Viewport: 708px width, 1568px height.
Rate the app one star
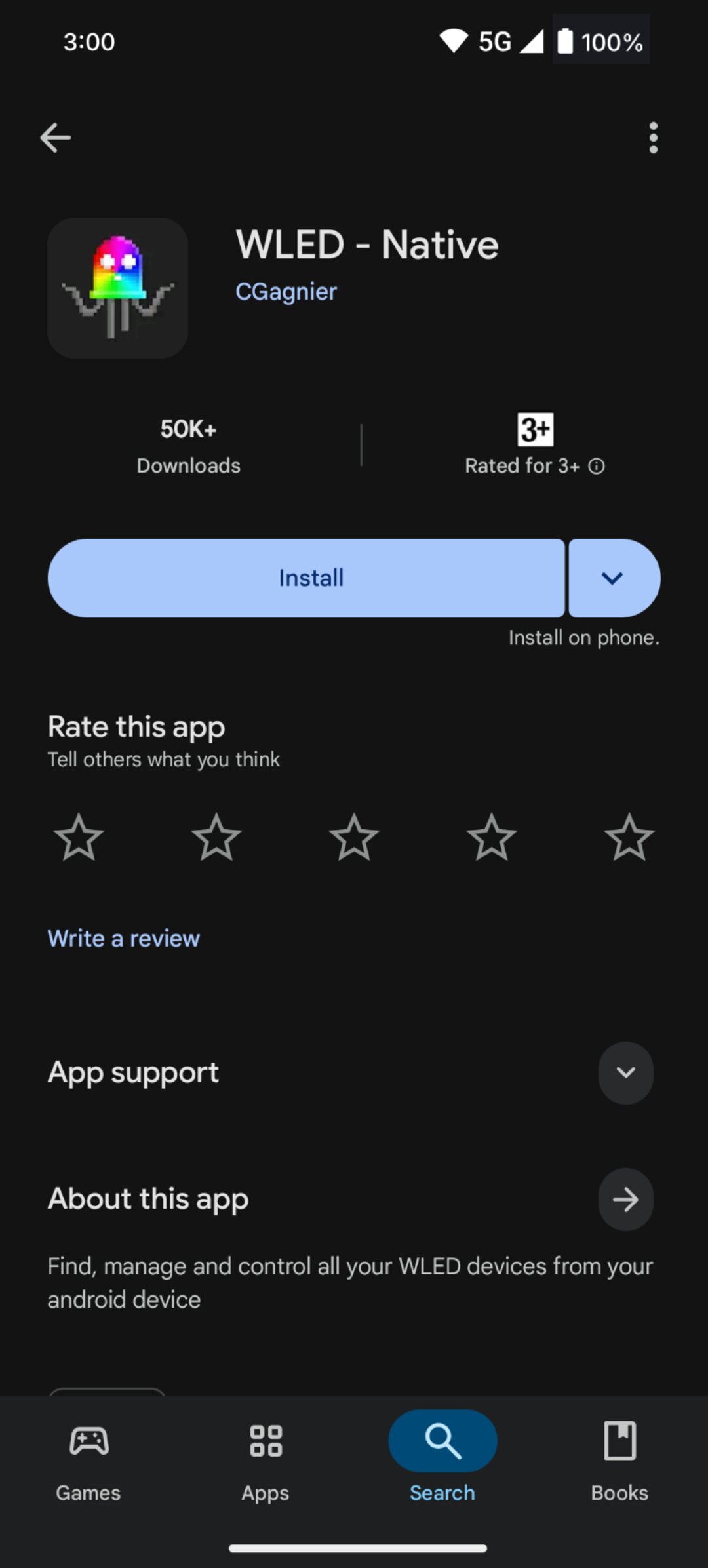(79, 837)
